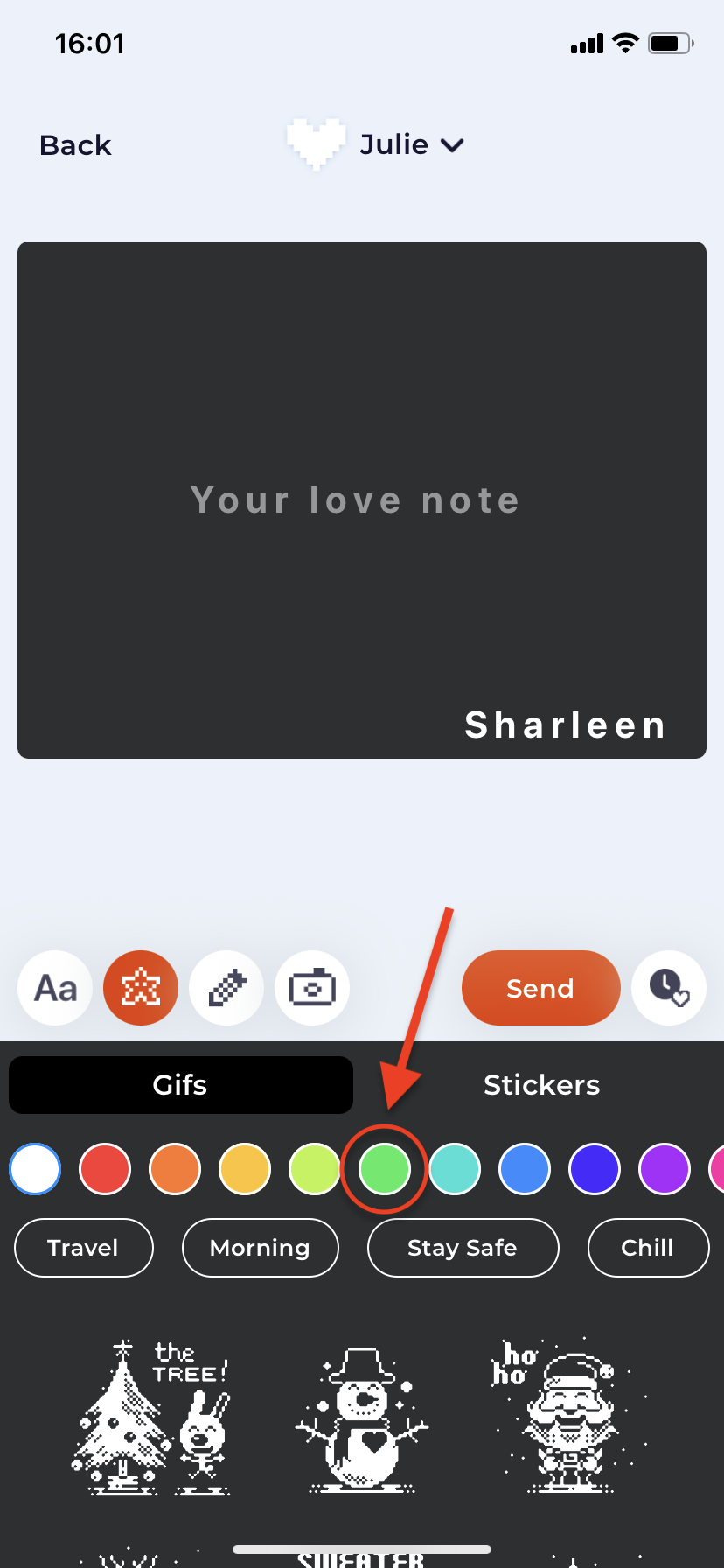Select the pencil drawing tool
The width and height of the screenshot is (724, 1568).
pos(226,988)
